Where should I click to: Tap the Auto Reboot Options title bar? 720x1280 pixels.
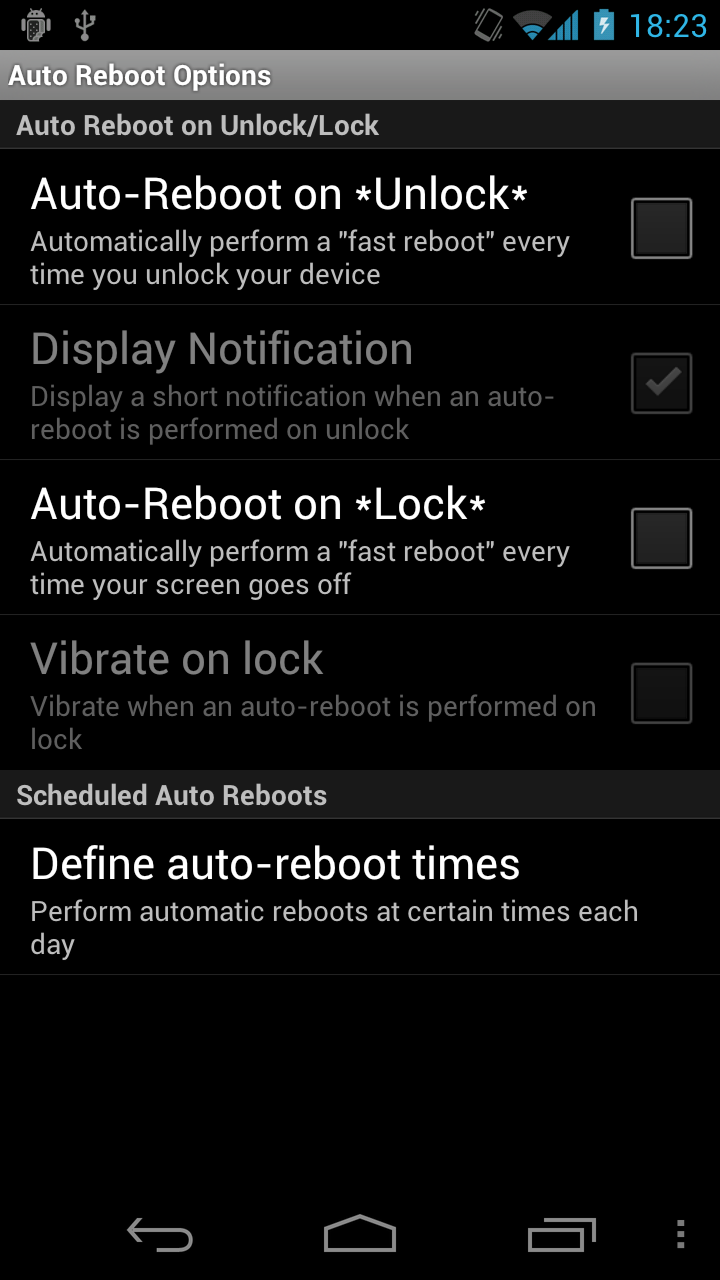click(x=139, y=75)
